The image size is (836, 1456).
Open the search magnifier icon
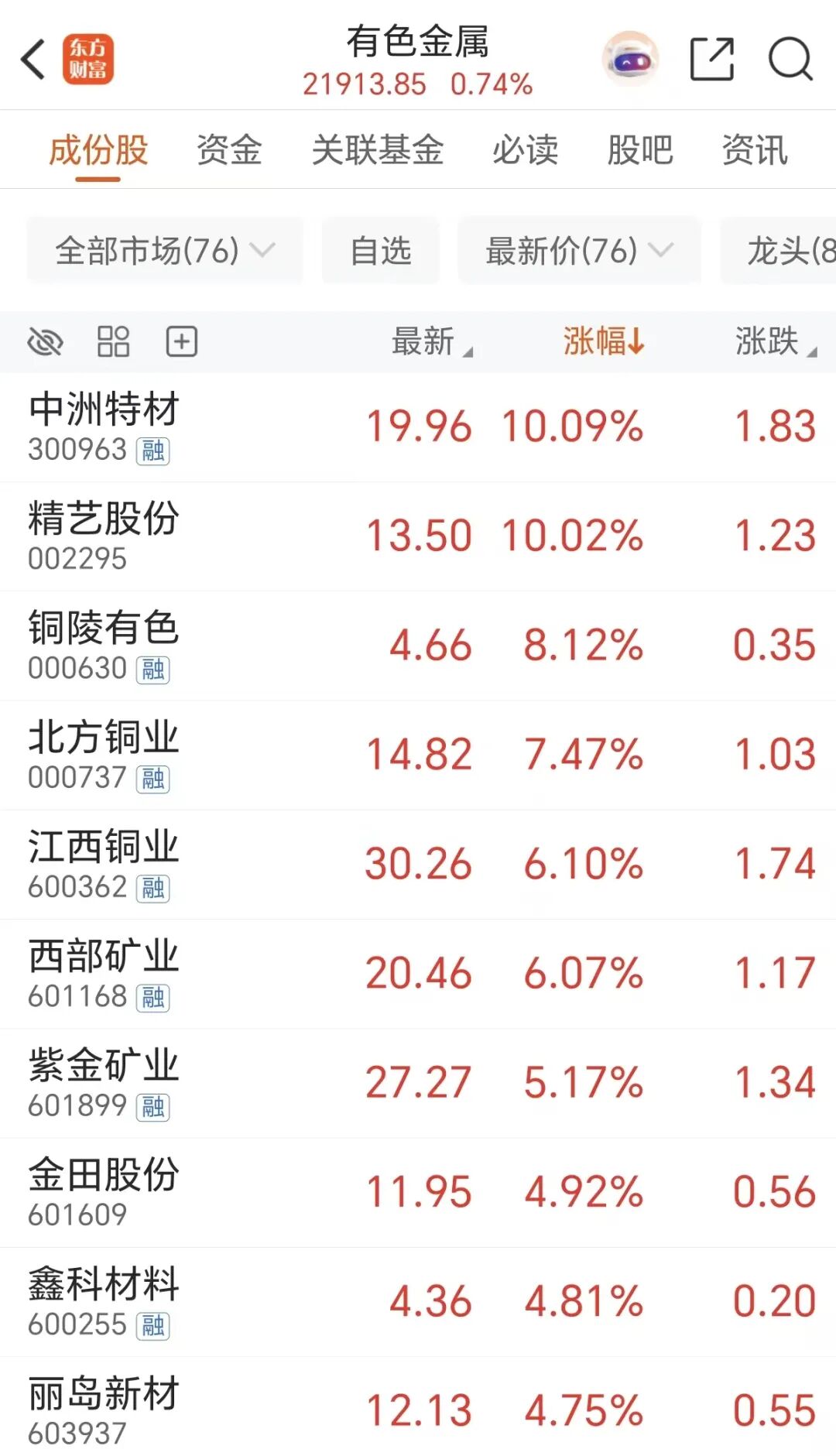tap(790, 60)
